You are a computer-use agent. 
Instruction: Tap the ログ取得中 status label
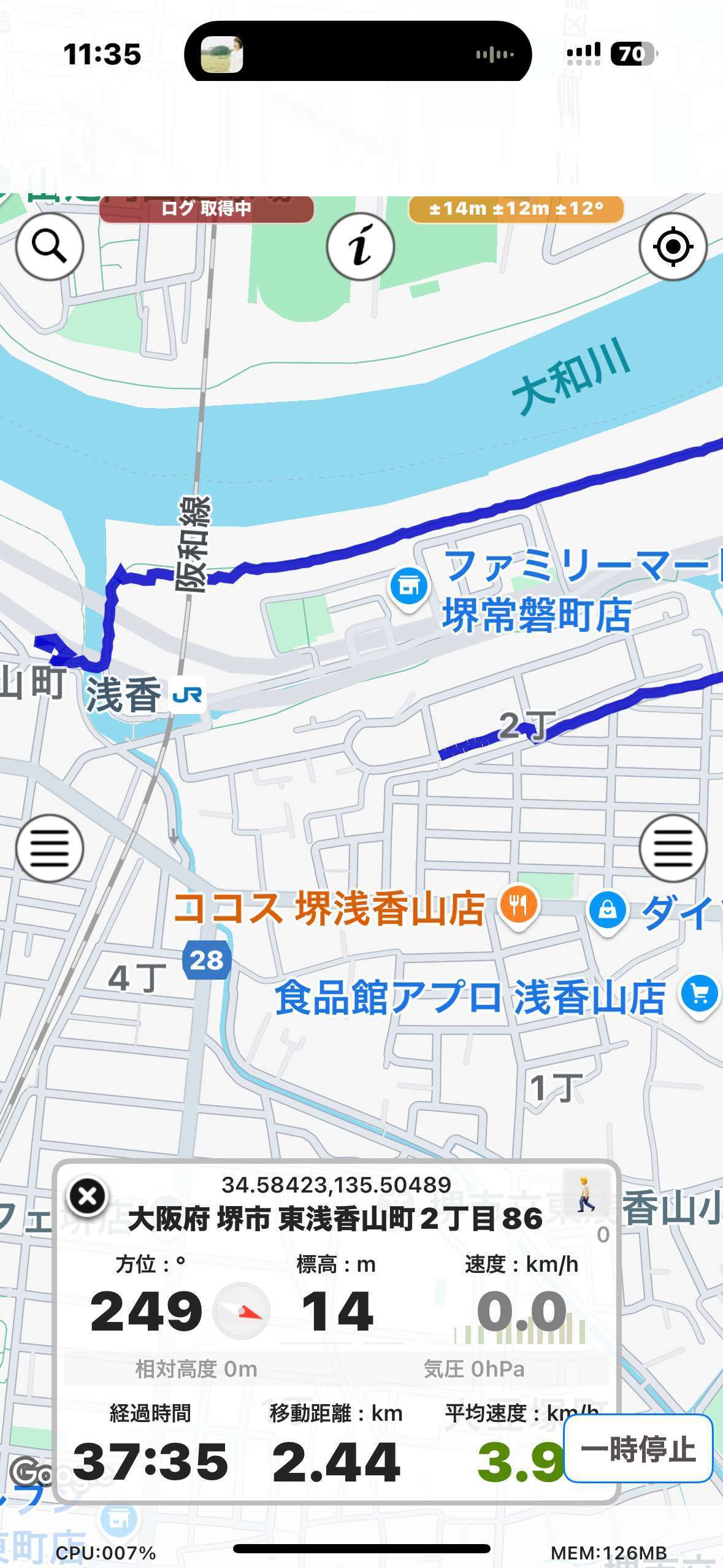click(206, 209)
